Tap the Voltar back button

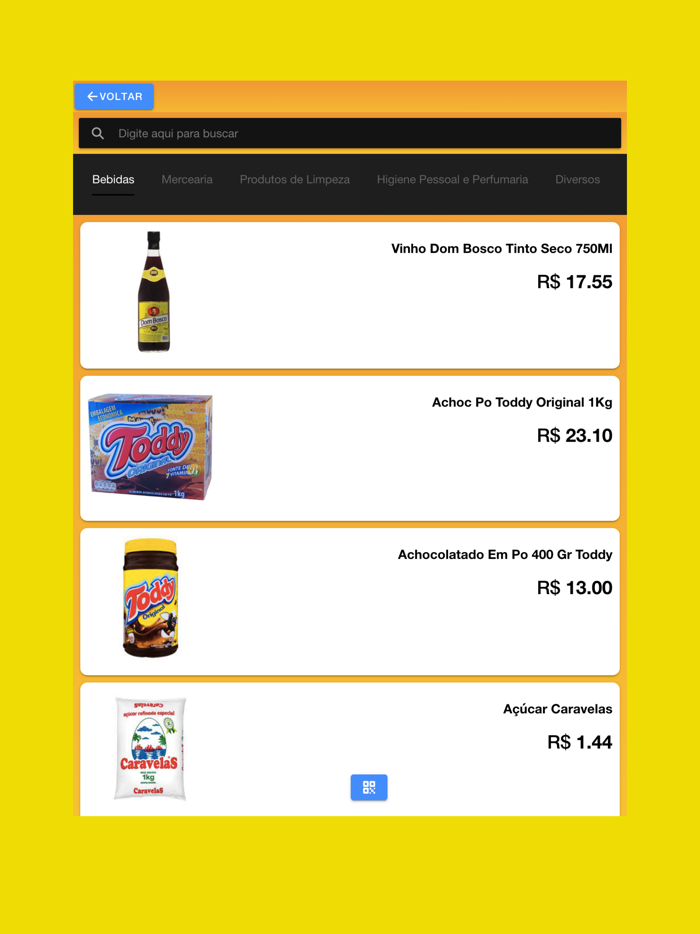114,97
